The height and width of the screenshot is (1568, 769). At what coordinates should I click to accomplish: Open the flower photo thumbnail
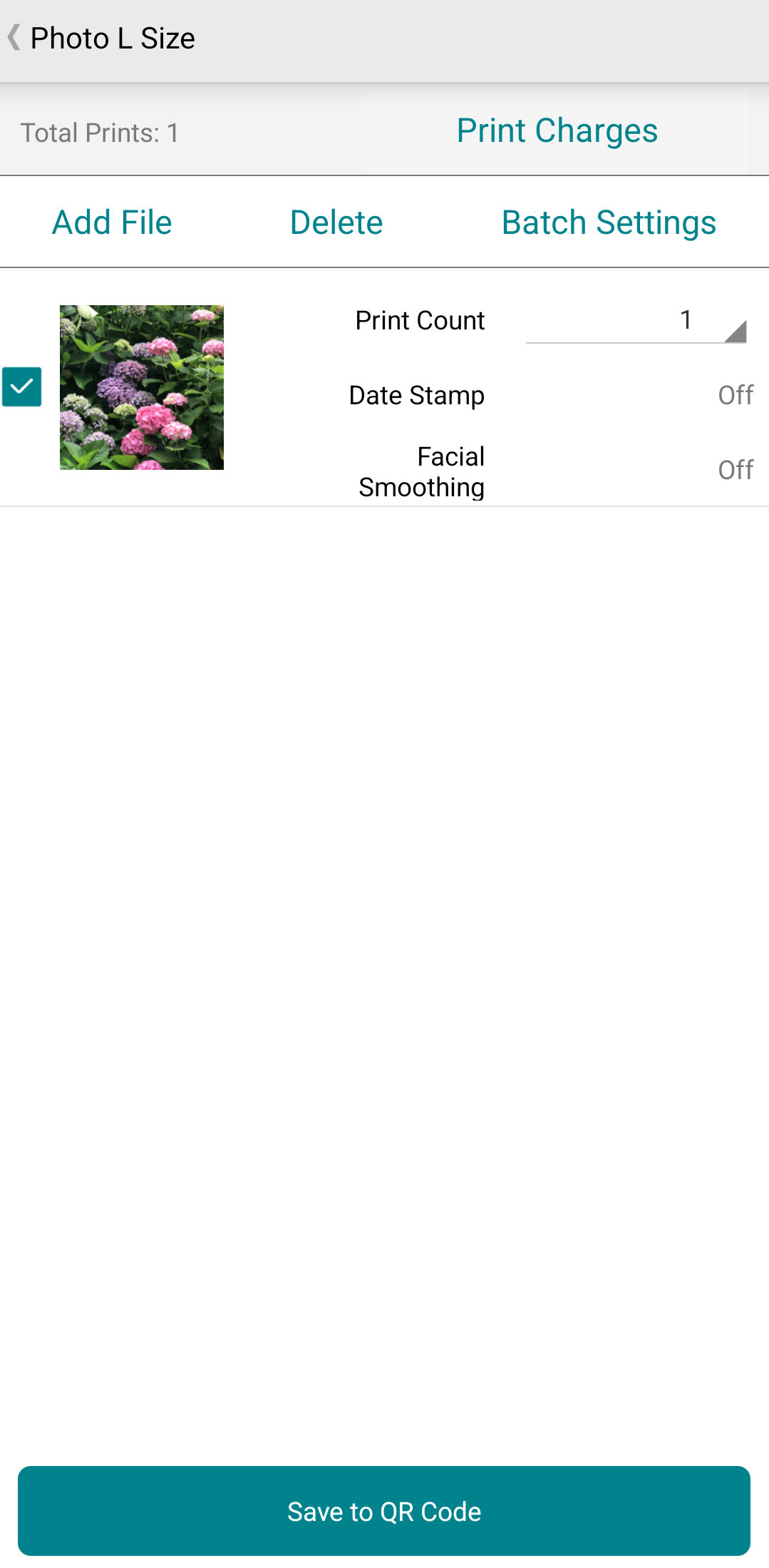click(x=142, y=387)
